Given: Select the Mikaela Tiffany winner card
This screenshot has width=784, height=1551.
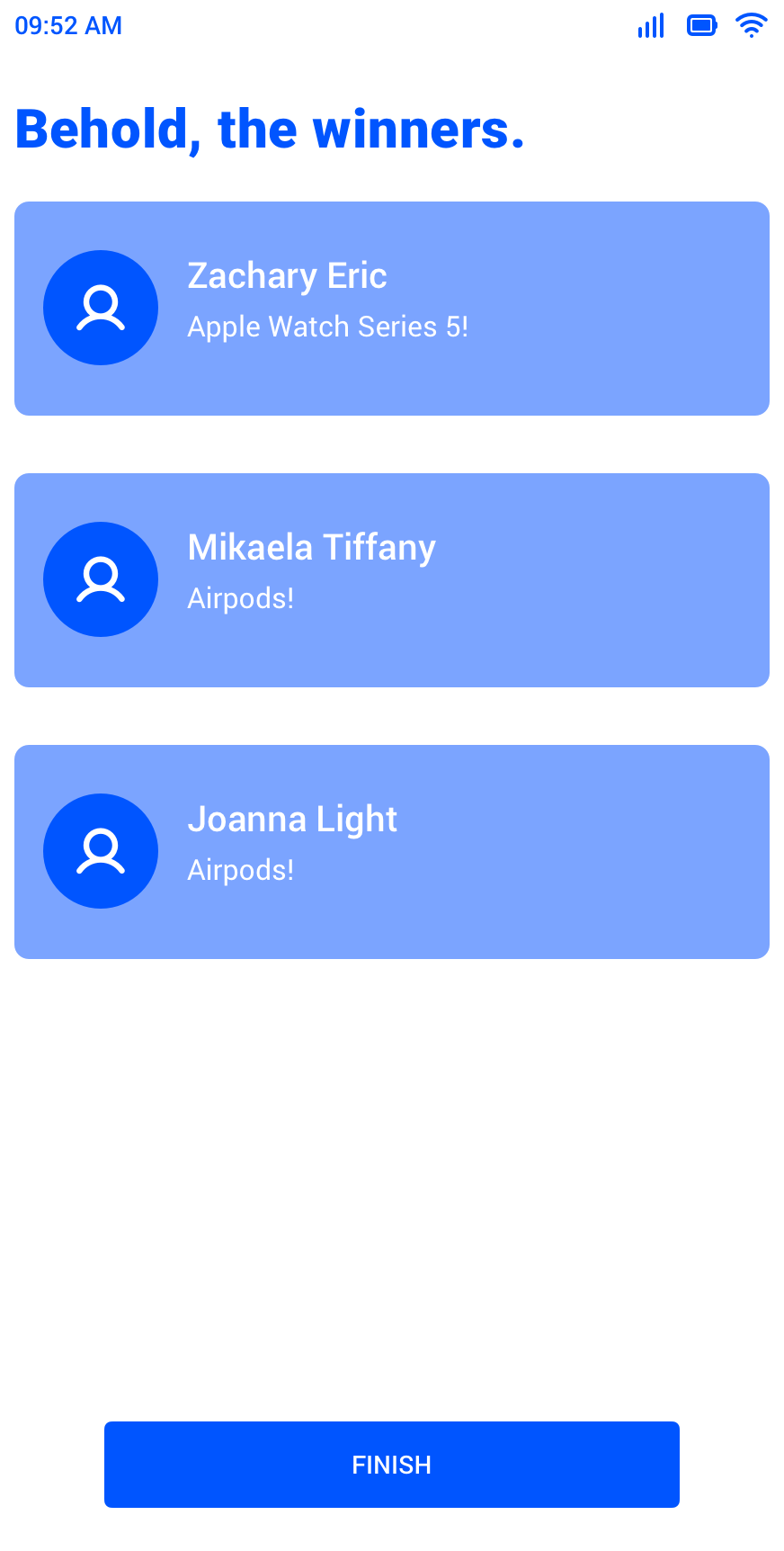Looking at the screenshot, I should [x=391, y=580].
